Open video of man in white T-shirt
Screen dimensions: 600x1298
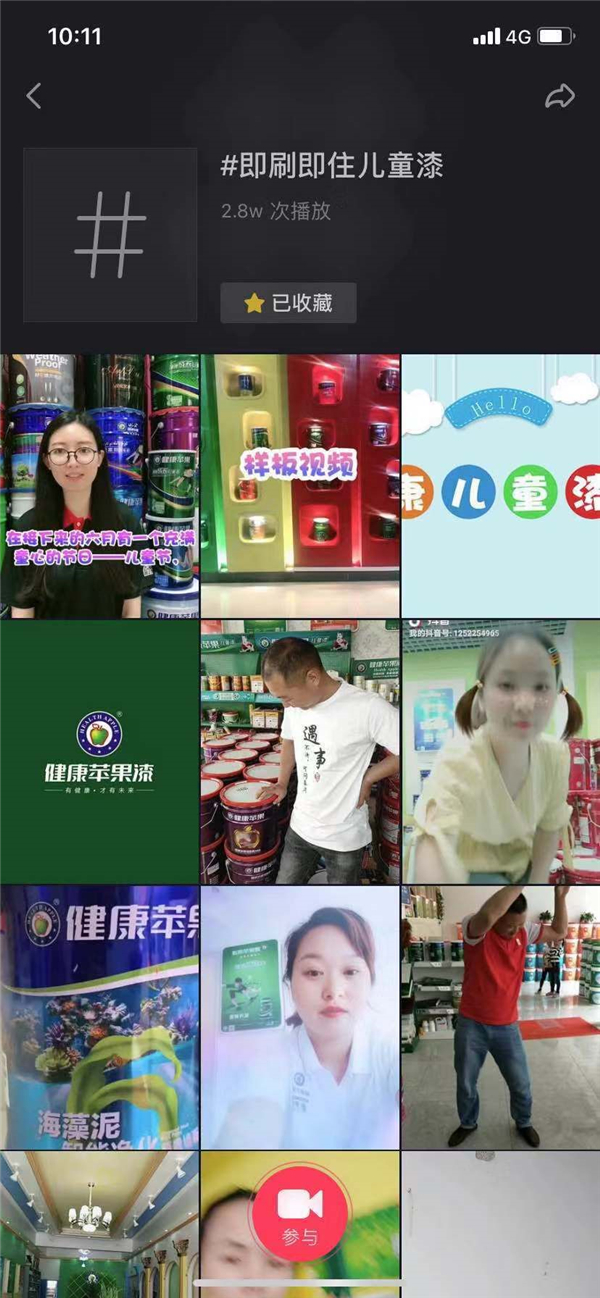[x=300, y=751]
